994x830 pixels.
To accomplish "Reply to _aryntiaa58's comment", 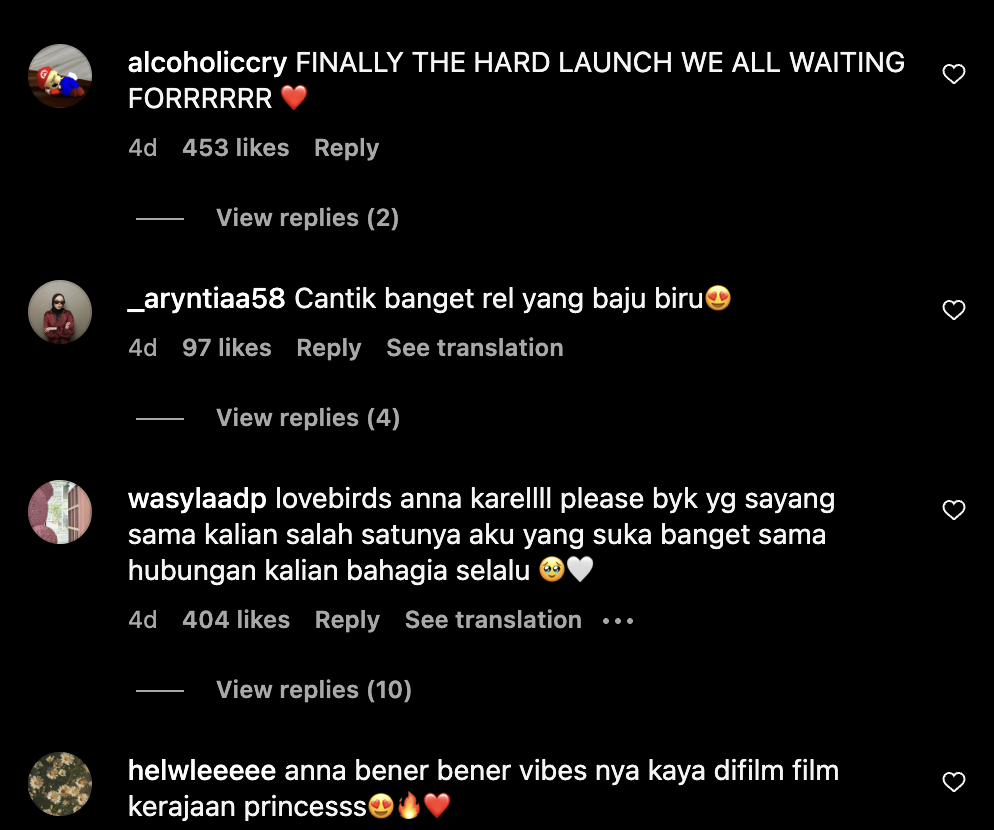I will click(x=328, y=348).
